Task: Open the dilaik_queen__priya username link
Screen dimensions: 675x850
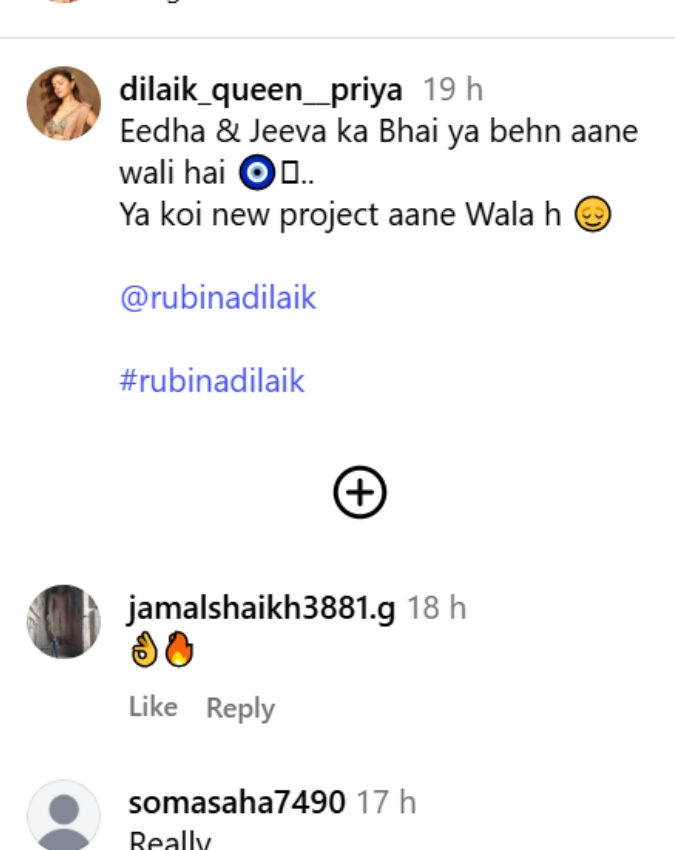Action: pyautogui.click(x=260, y=90)
